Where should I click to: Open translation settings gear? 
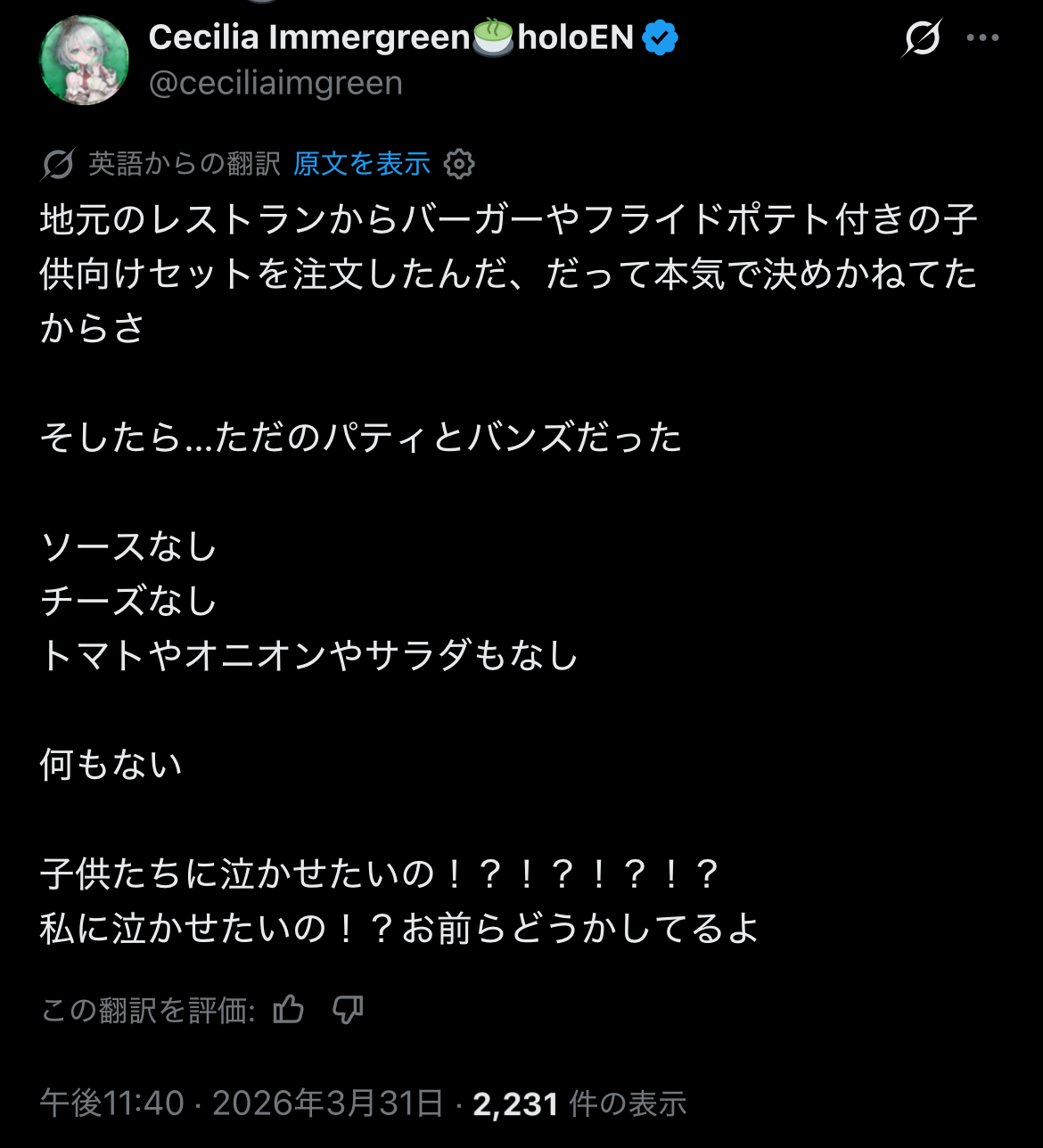coord(459,164)
